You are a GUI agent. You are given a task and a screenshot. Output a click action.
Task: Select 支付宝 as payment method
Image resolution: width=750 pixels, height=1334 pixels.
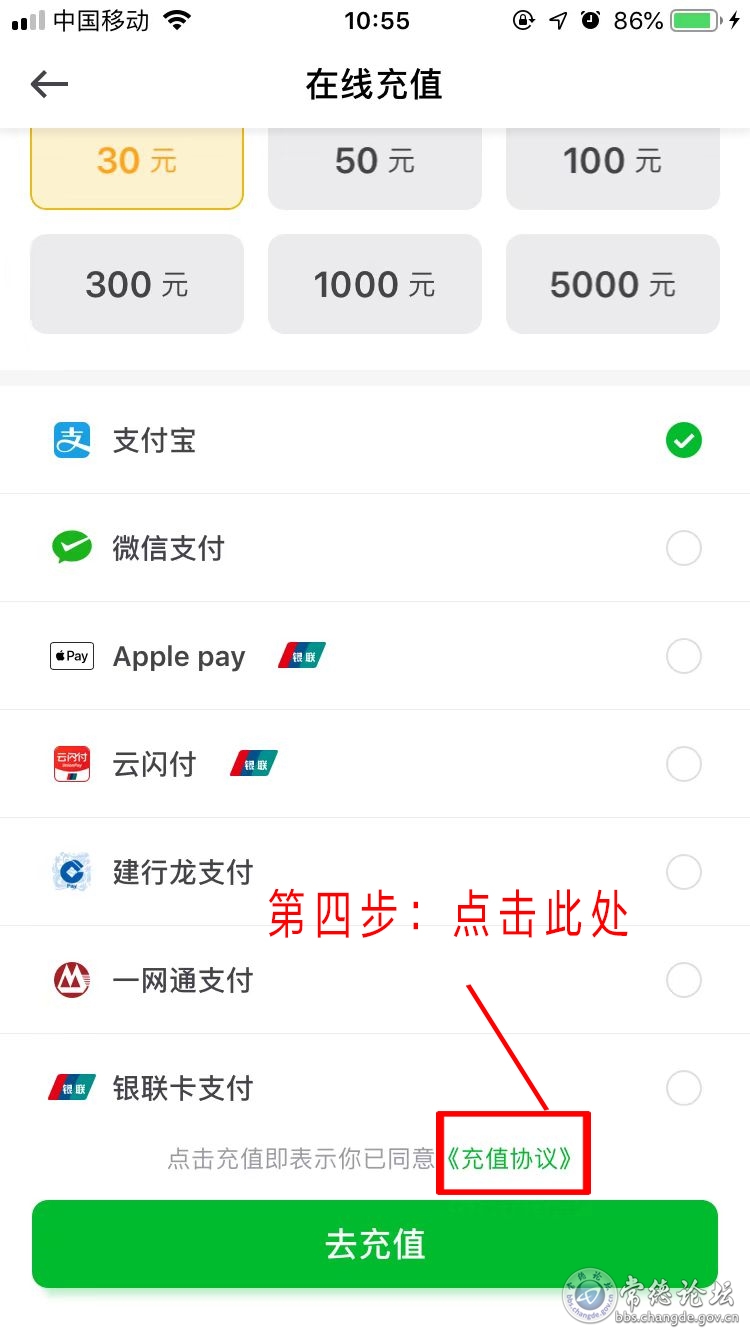click(x=375, y=440)
